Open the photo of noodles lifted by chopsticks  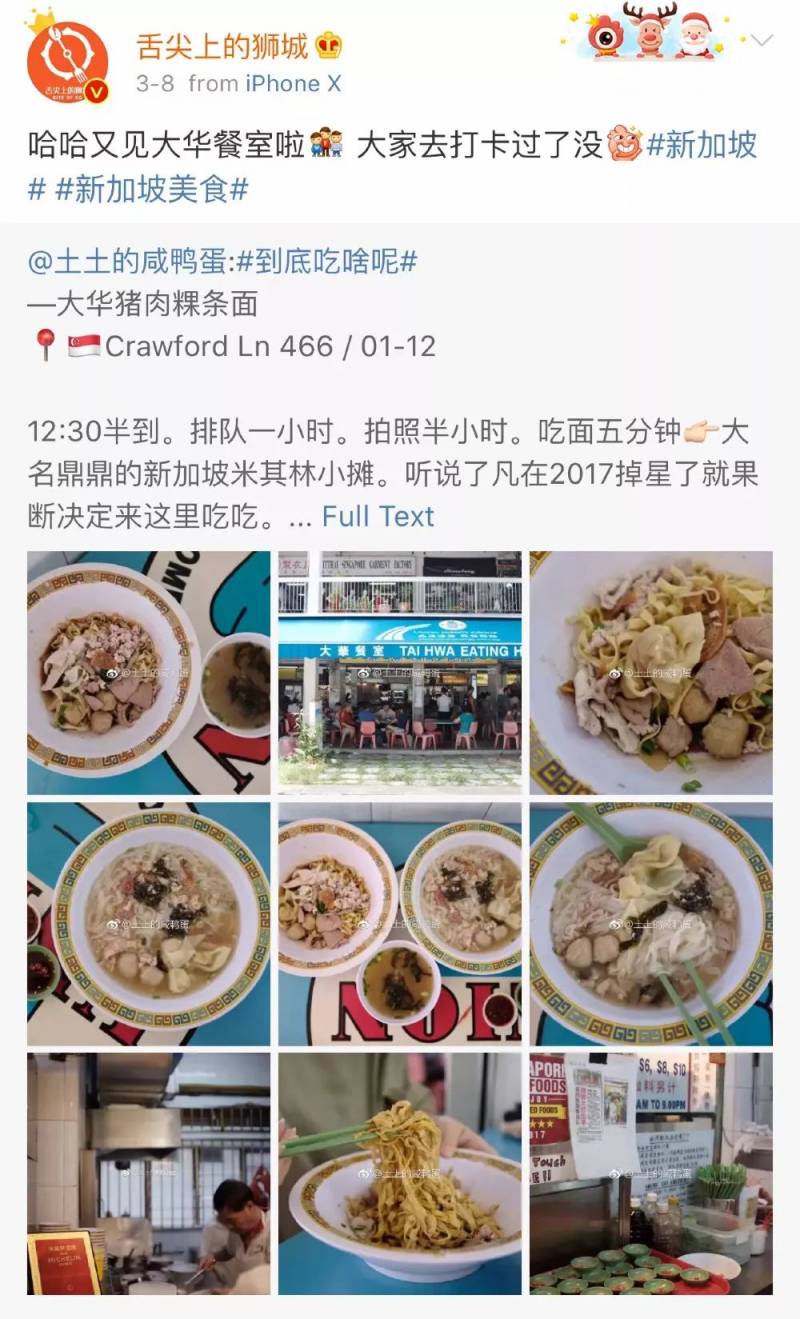[400, 1173]
